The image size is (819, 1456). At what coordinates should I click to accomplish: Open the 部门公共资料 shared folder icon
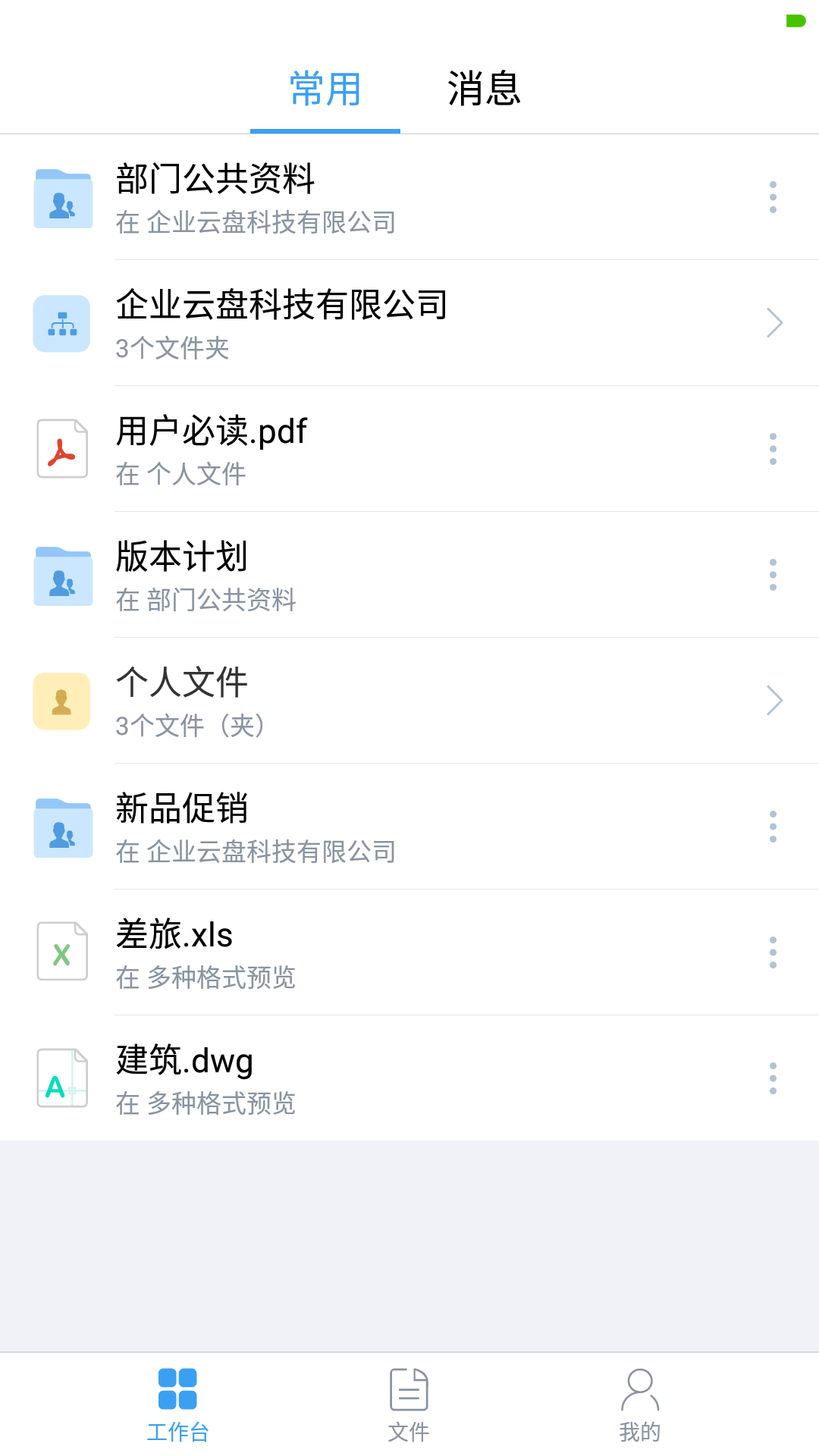coord(61,199)
